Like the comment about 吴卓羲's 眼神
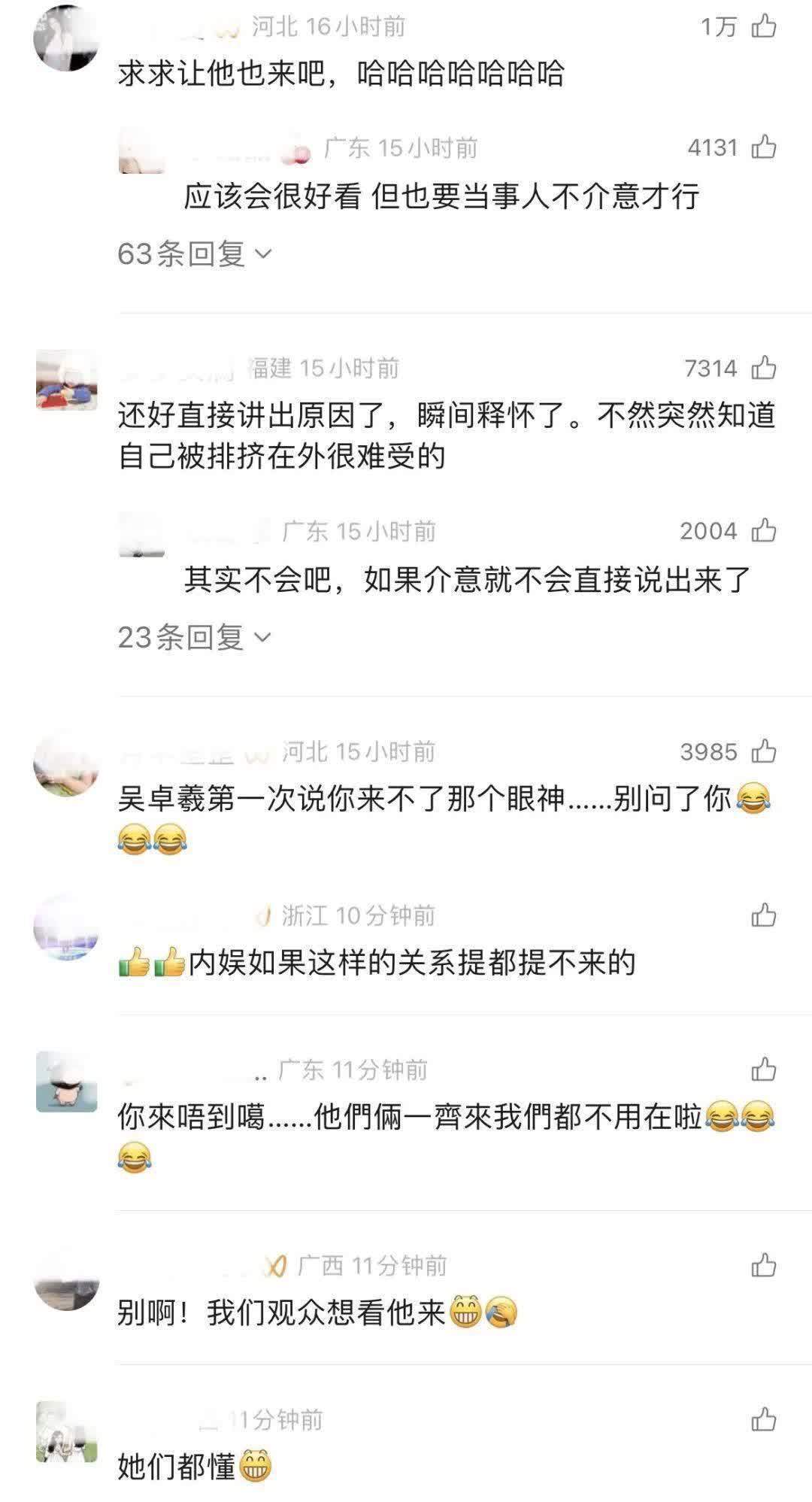The width and height of the screenshot is (812, 1502). [x=764, y=751]
